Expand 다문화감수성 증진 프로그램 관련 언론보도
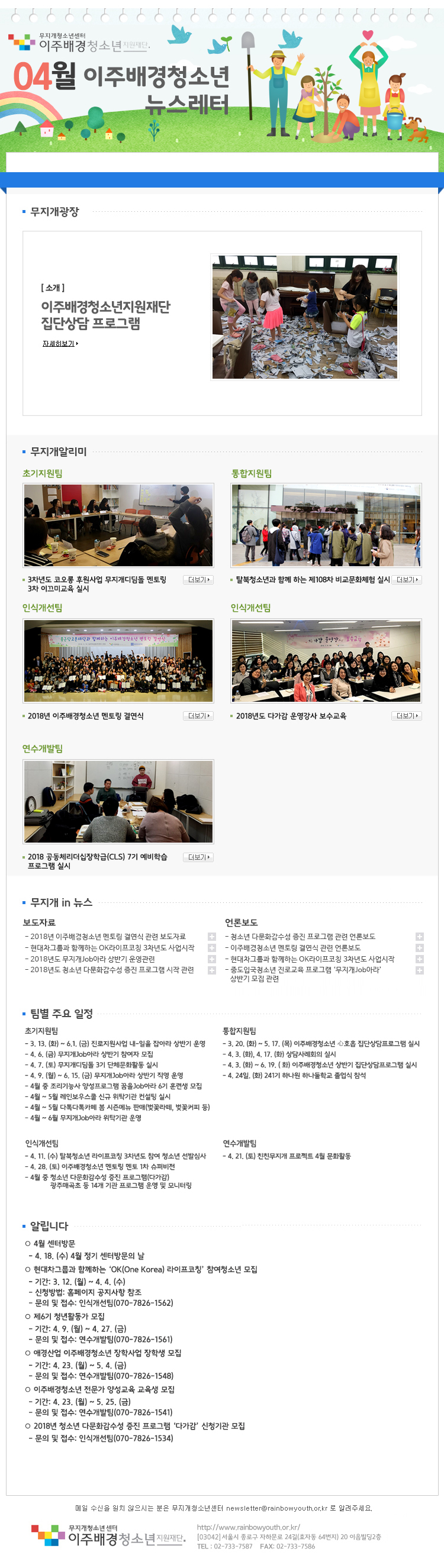Screen dimensions: 444x1568 419,936
